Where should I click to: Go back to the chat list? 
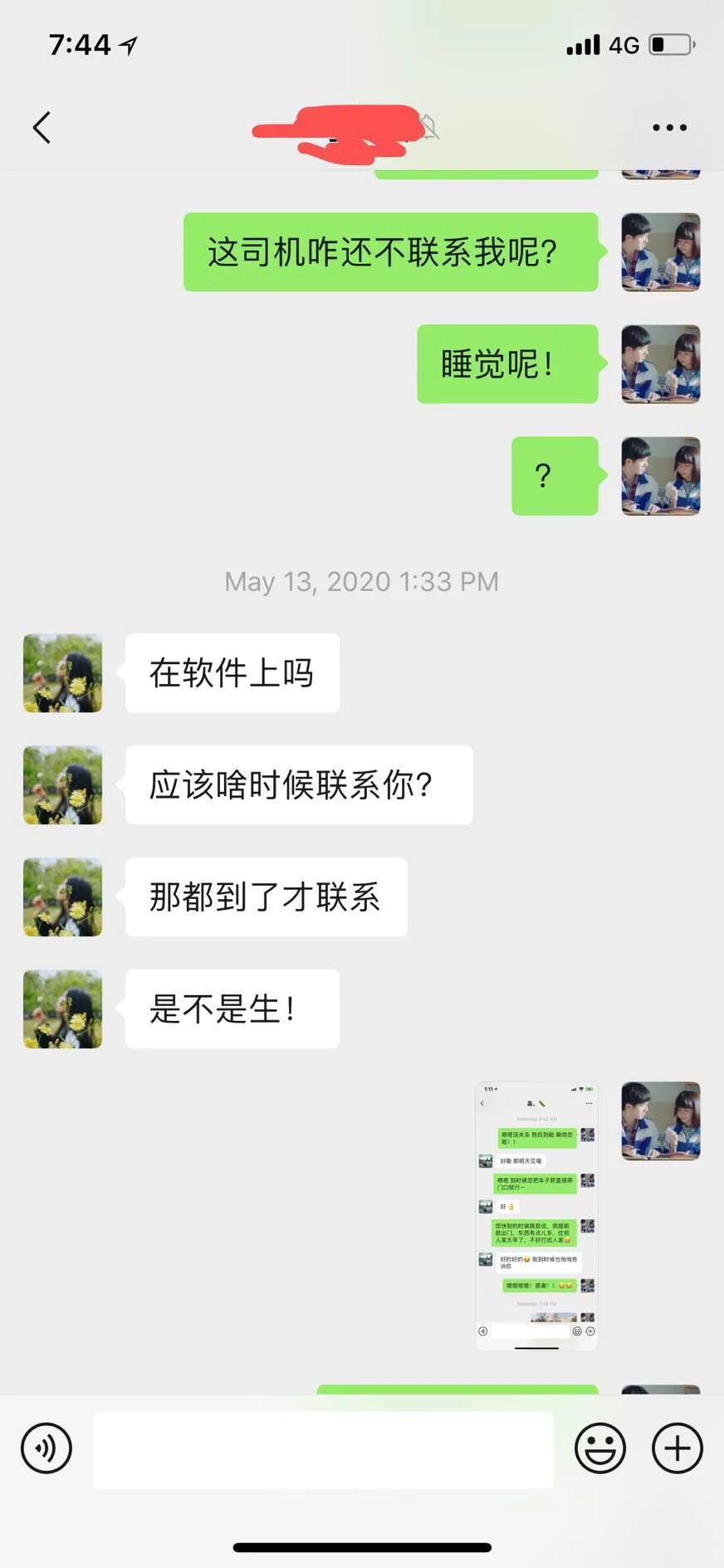42,128
